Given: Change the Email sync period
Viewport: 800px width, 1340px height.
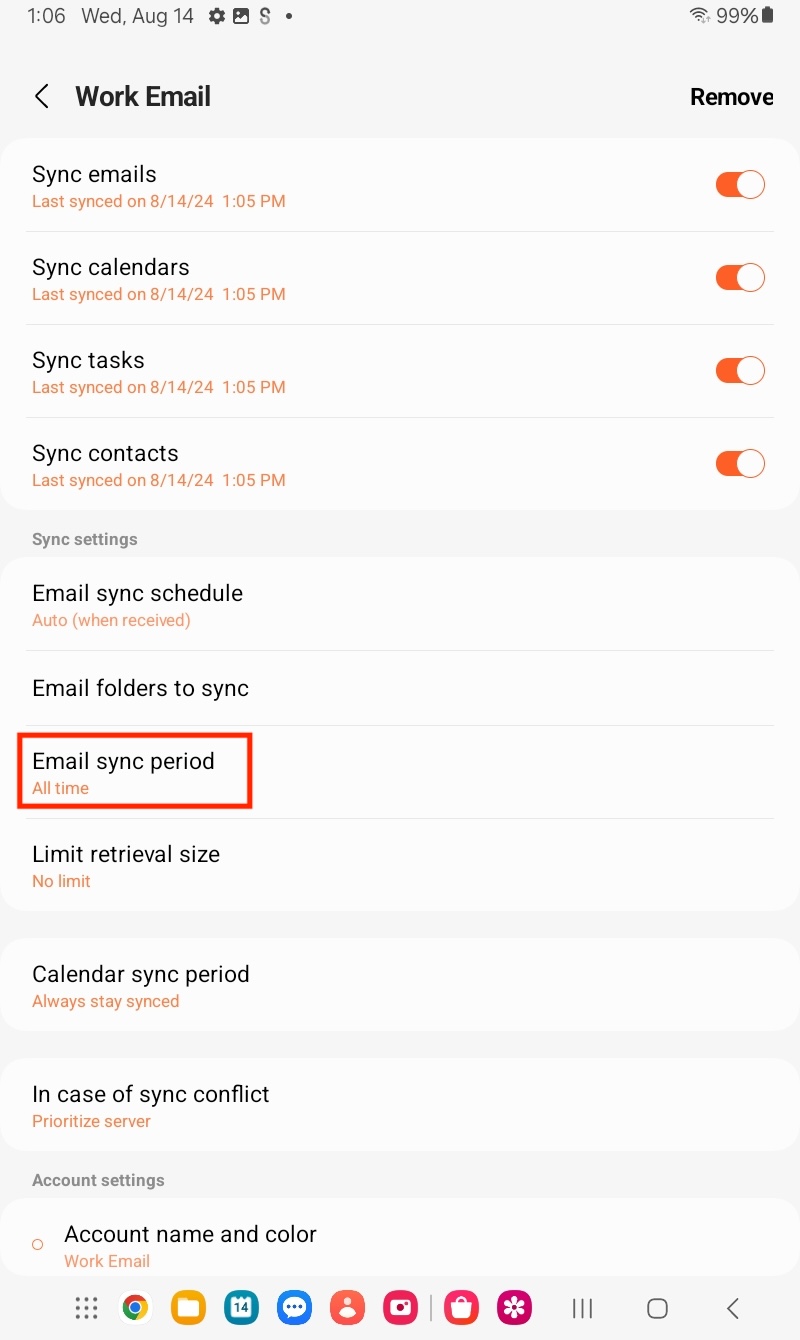Looking at the screenshot, I should coord(400,772).
